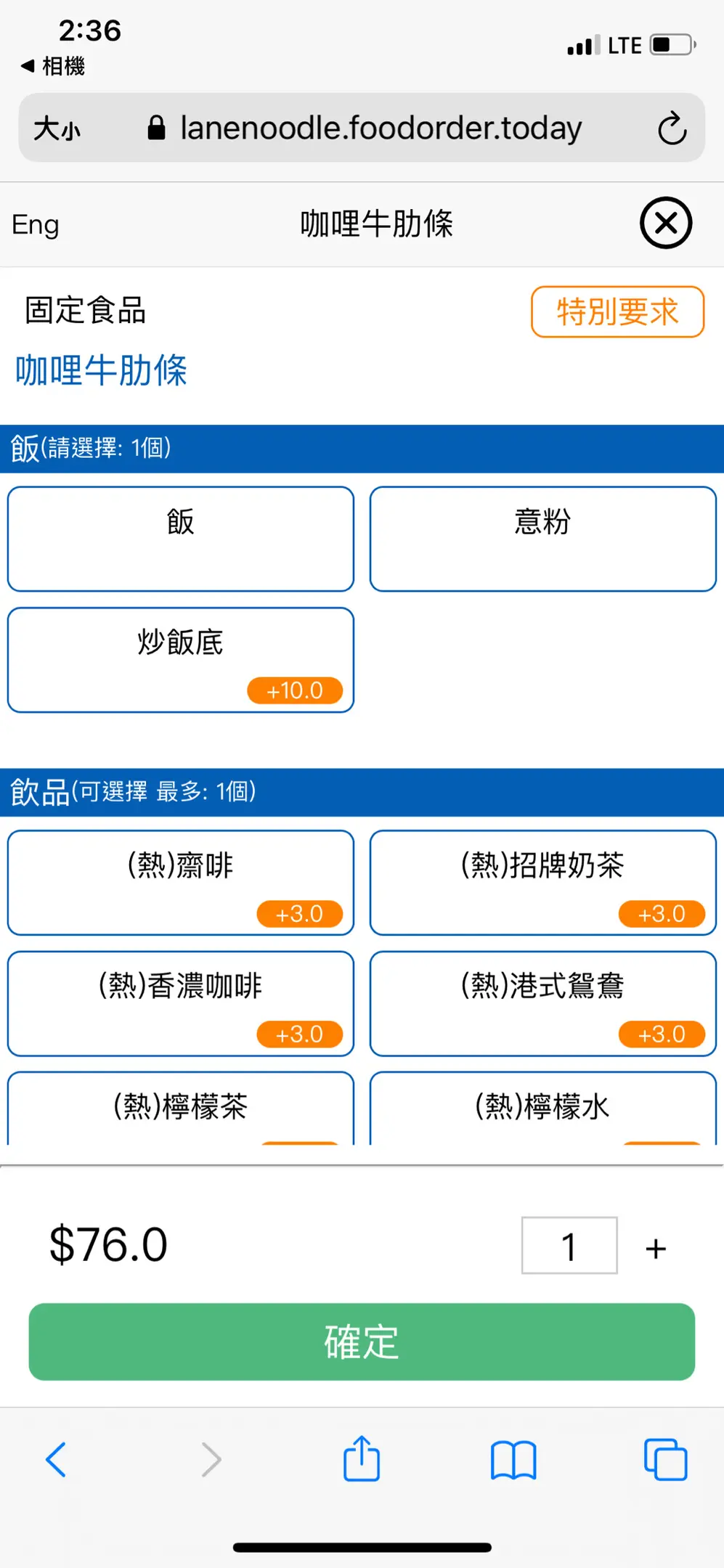
Task: Choose 意粉 as the base
Action: (x=542, y=539)
